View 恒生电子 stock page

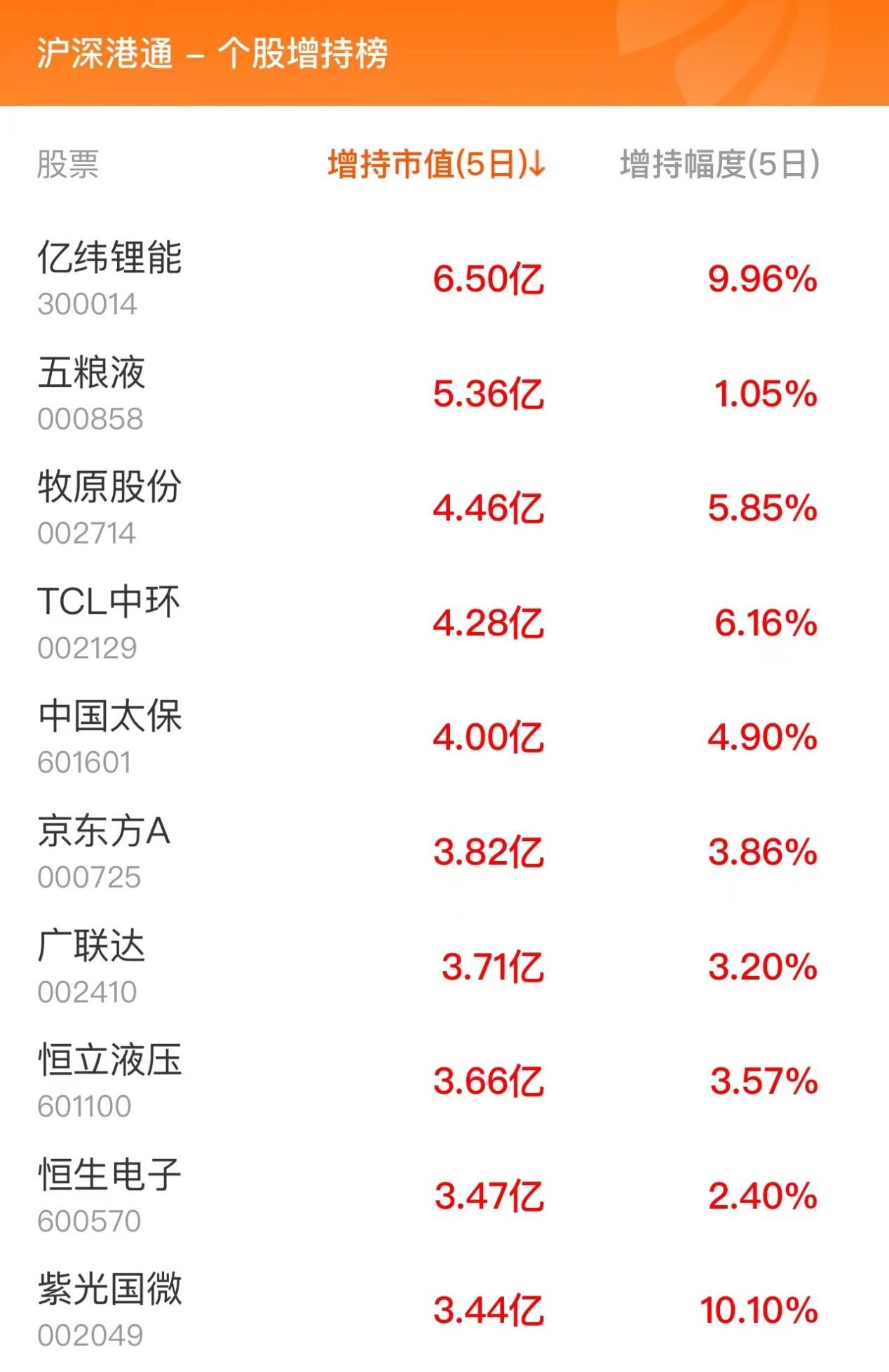(110, 1175)
